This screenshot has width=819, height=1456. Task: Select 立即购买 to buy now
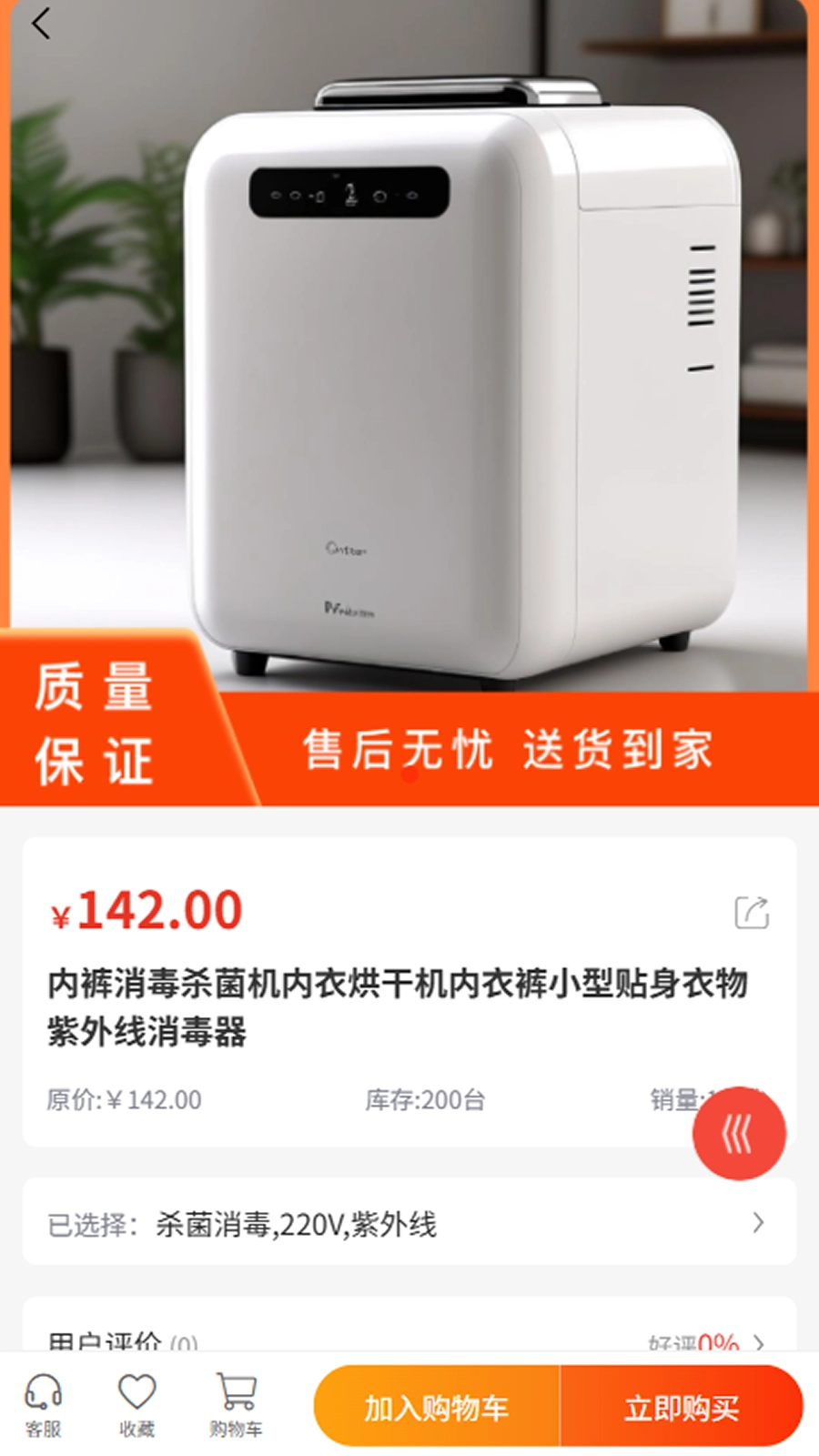coord(682,1407)
